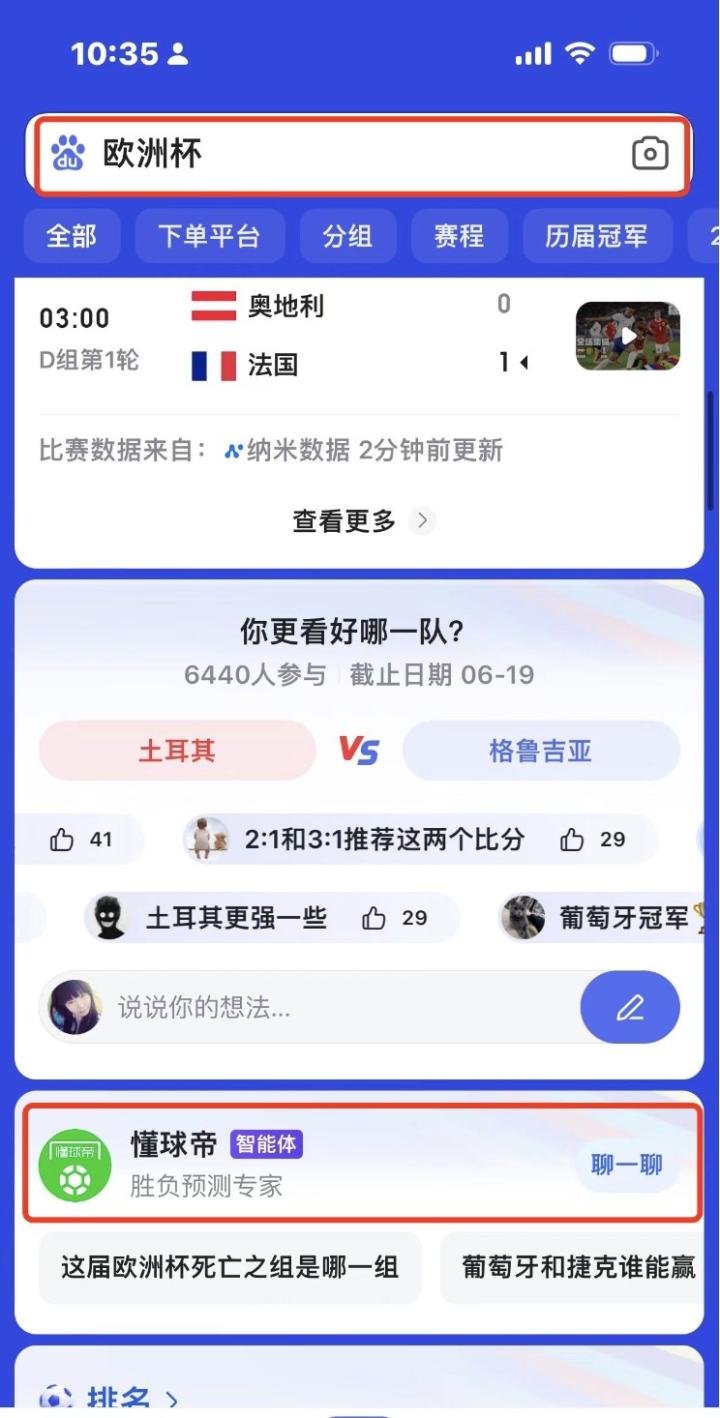The height and width of the screenshot is (1418, 720).
Task: Open the 赛程 tab
Action: 459,237
